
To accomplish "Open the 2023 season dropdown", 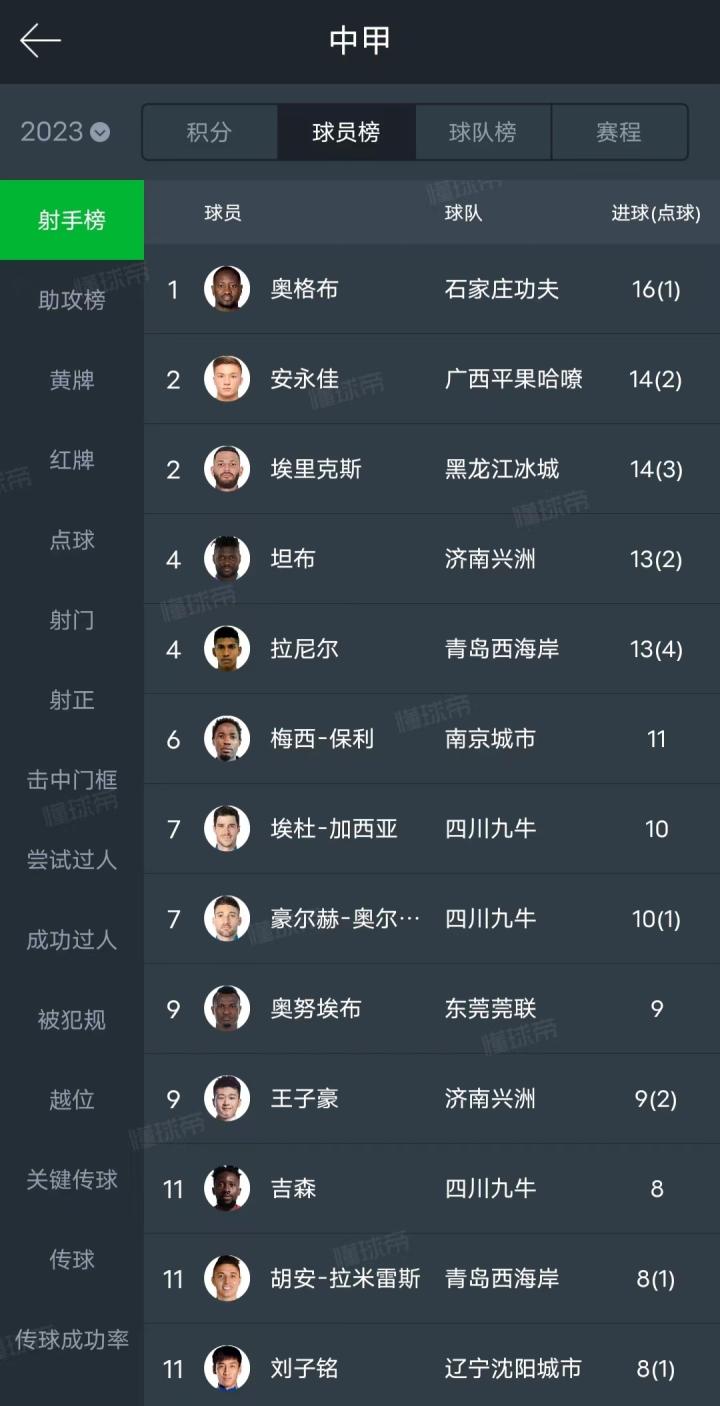I will 65,132.
